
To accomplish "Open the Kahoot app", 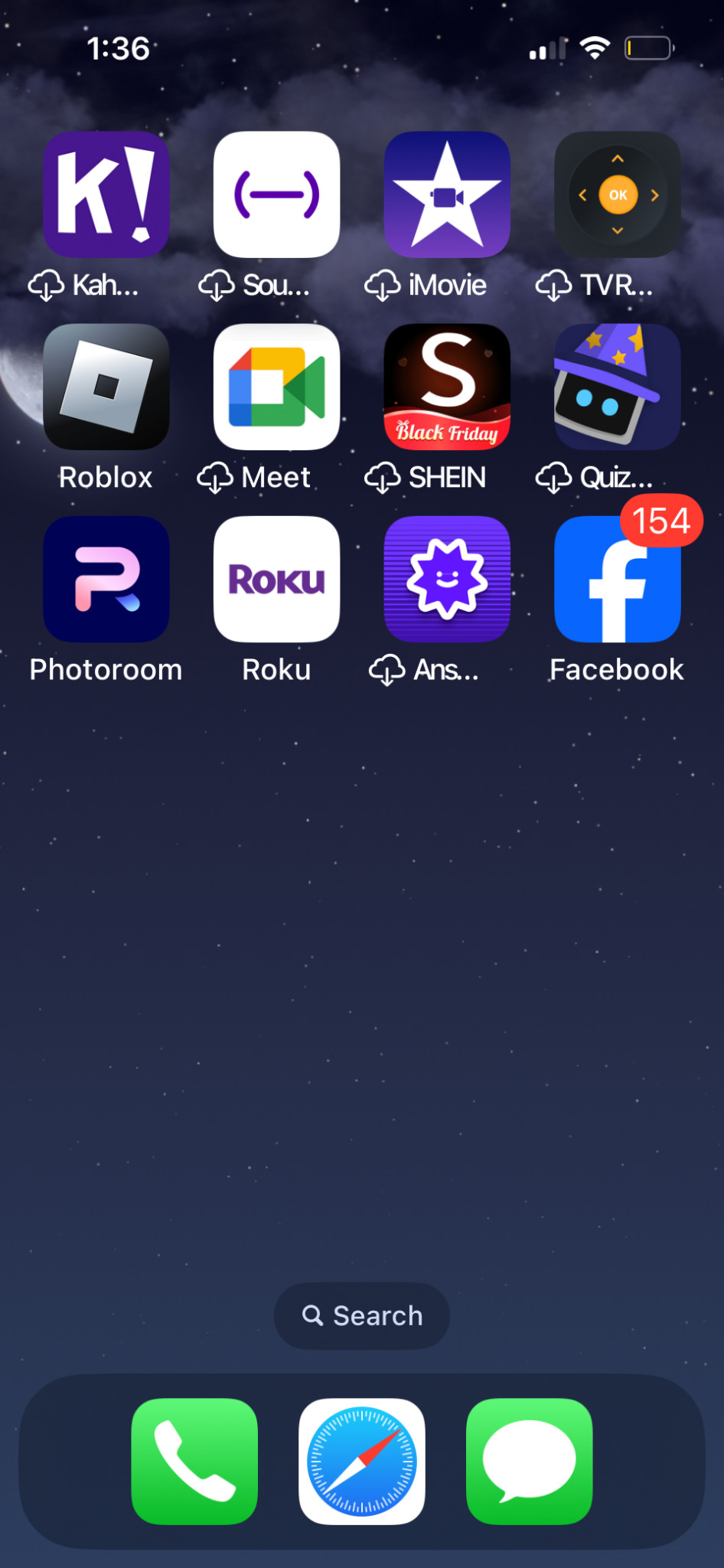I will tap(106, 194).
